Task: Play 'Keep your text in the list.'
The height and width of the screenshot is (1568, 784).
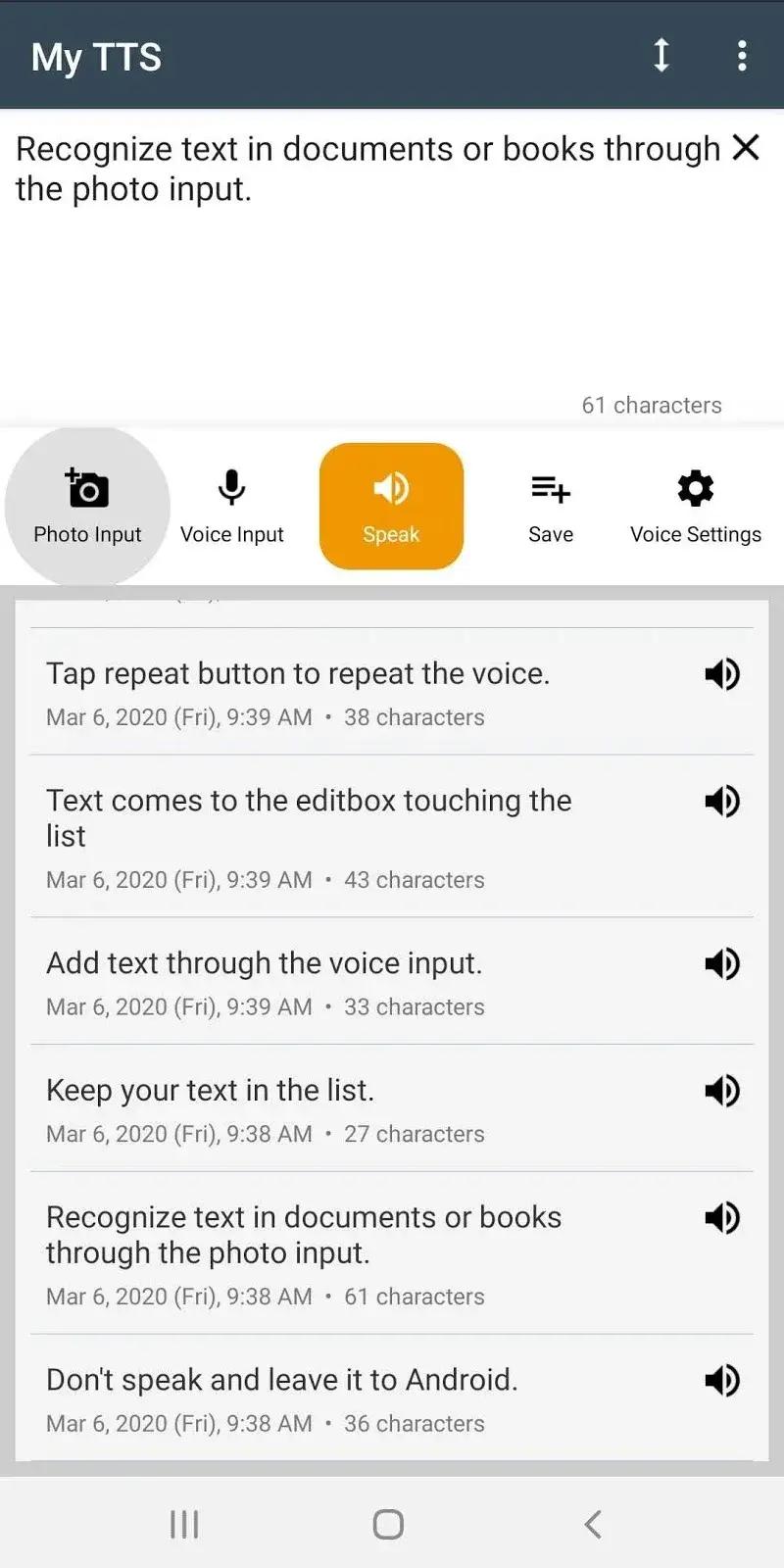Action: [722, 1090]
